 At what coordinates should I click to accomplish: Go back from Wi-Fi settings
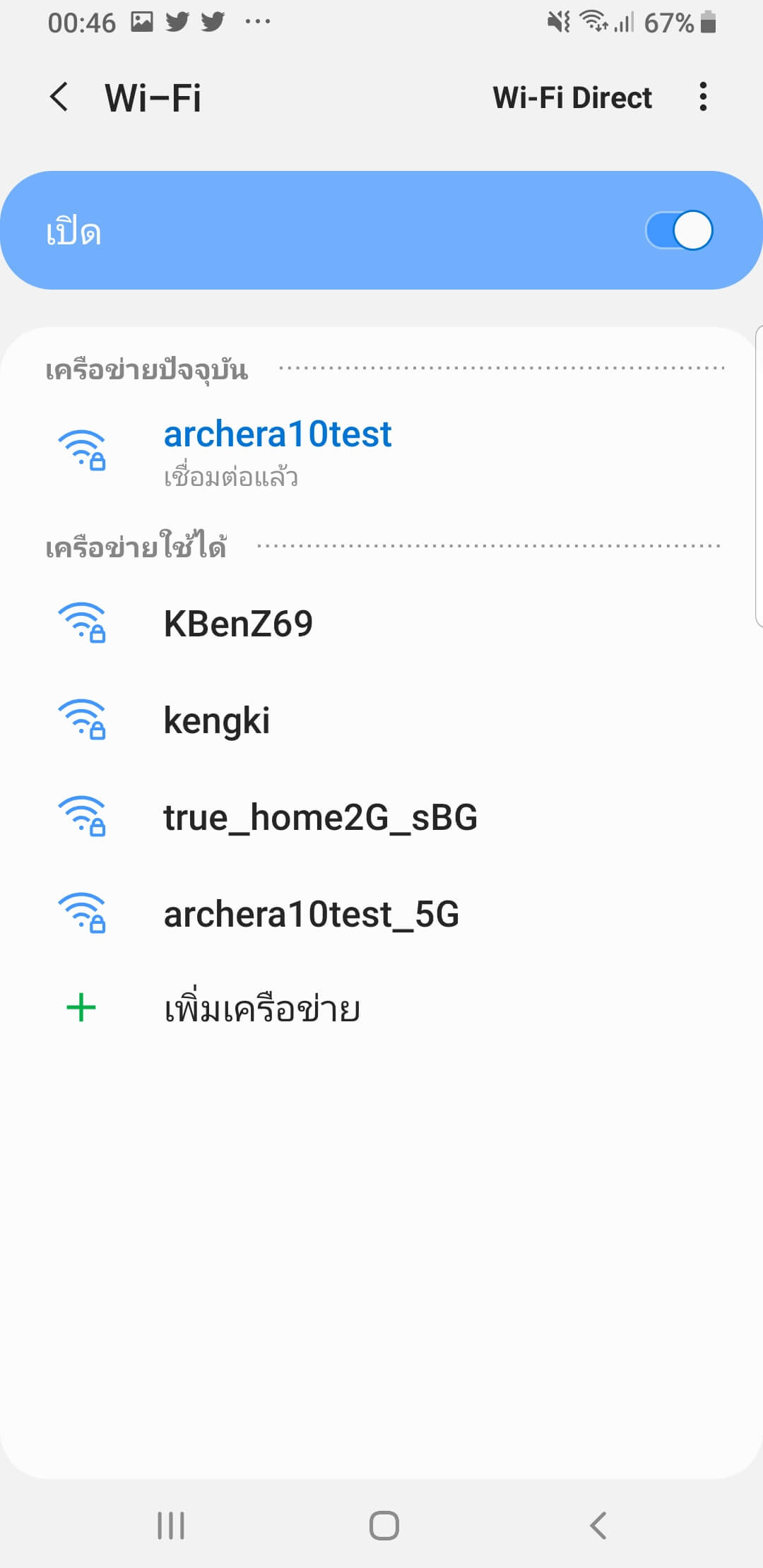[x=59, y=97]
